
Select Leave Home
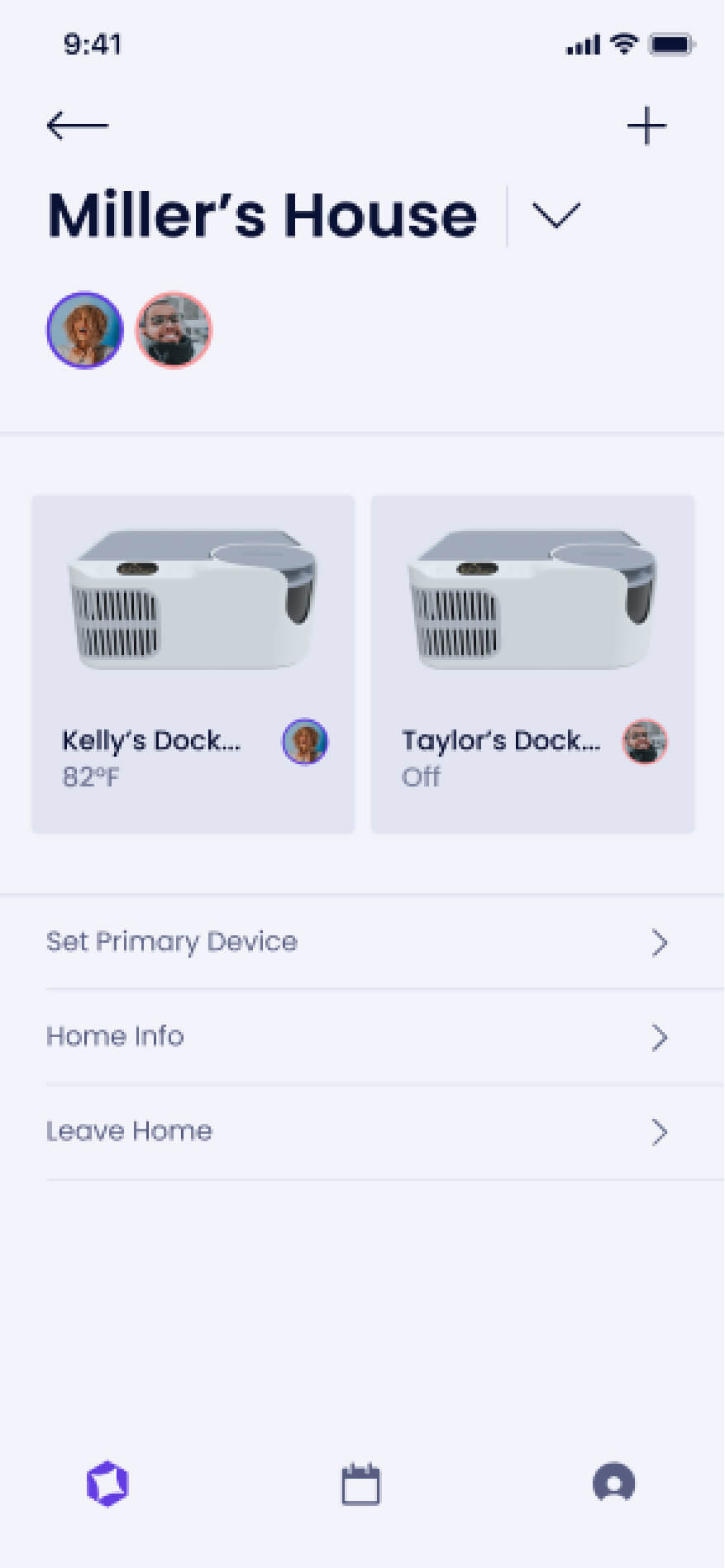tap(357, 1131)
